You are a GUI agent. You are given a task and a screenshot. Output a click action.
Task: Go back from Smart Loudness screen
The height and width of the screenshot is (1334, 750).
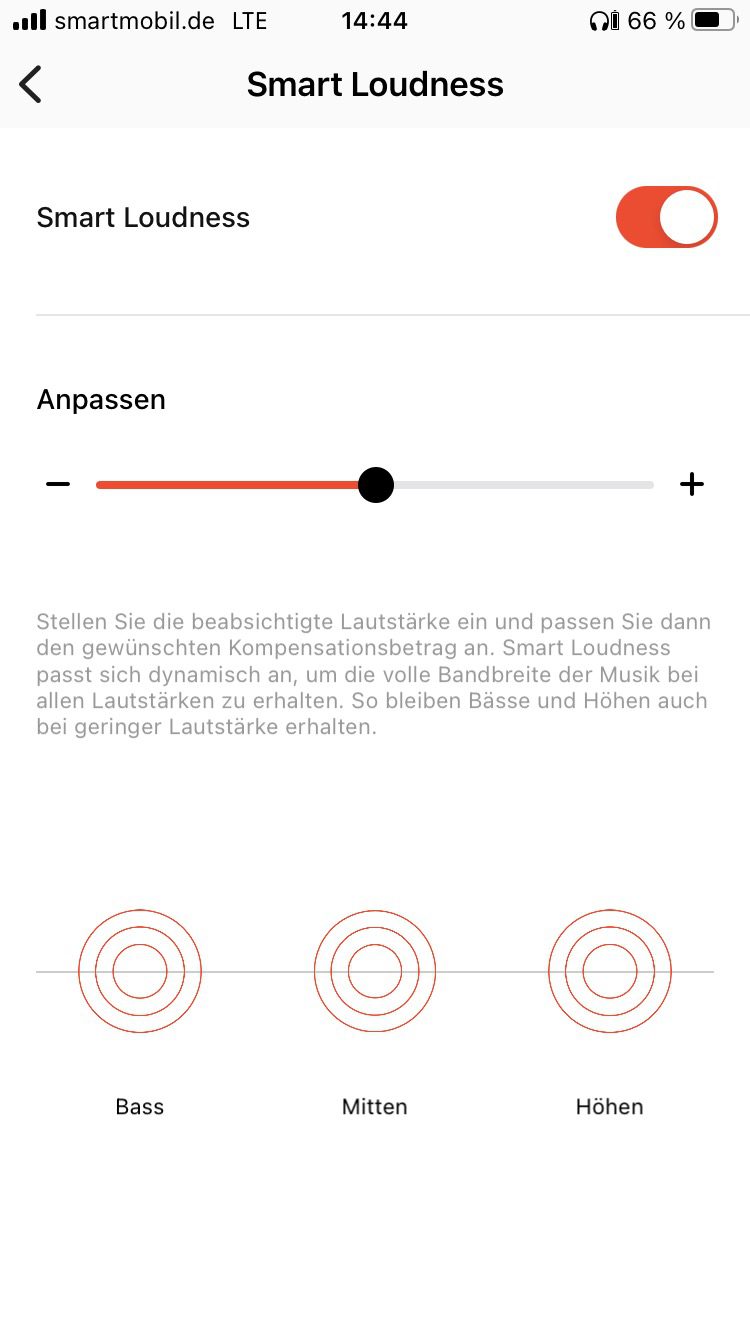click(x=31, y=84)
